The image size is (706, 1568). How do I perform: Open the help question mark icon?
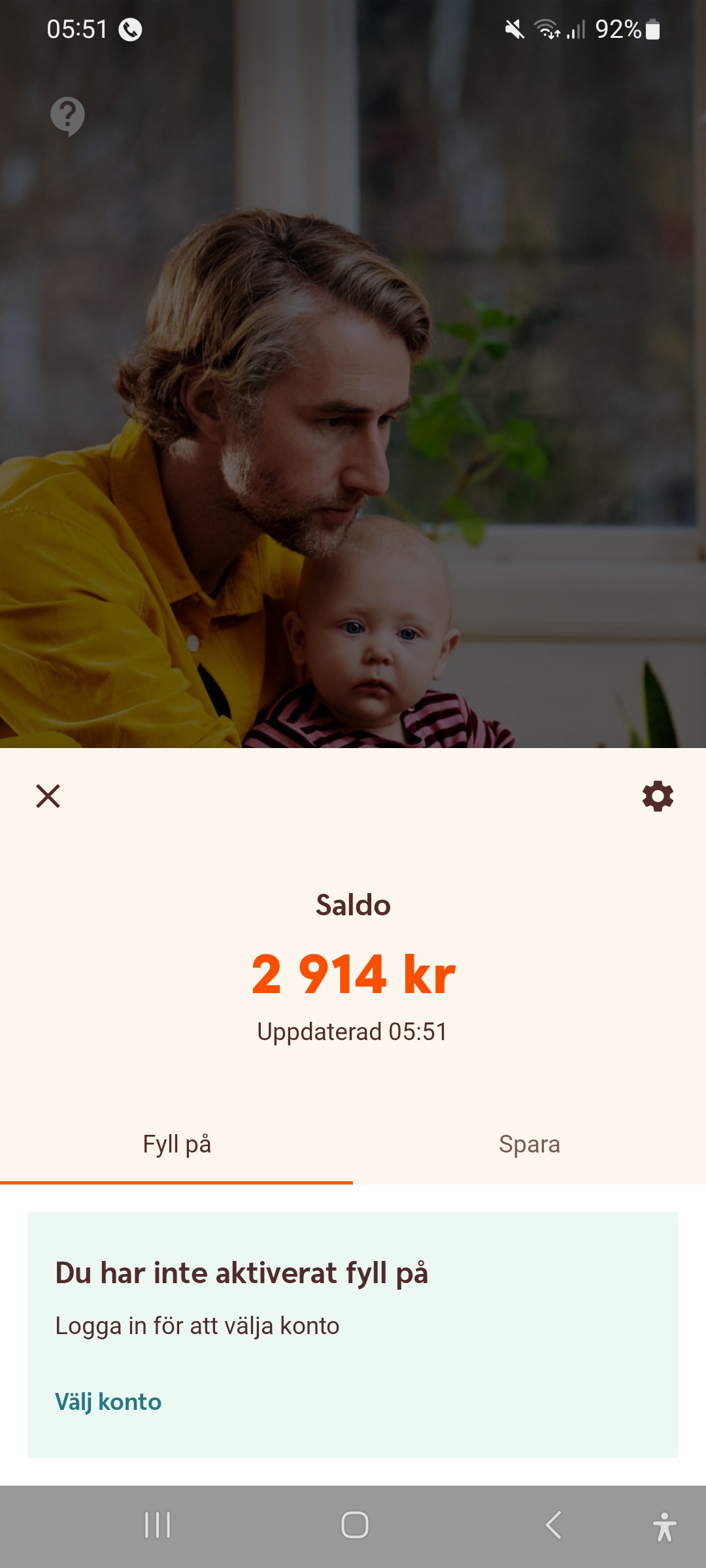(67, 116)
